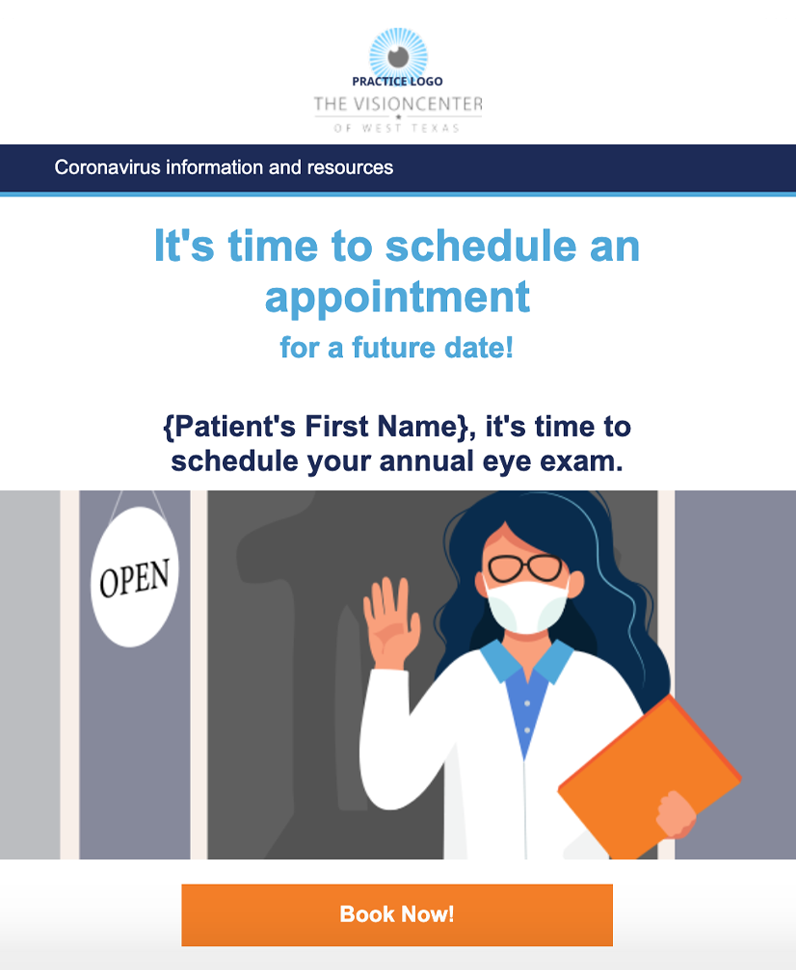Open Coronavirus information and resources link
The image size is (796, 970).
224,168
